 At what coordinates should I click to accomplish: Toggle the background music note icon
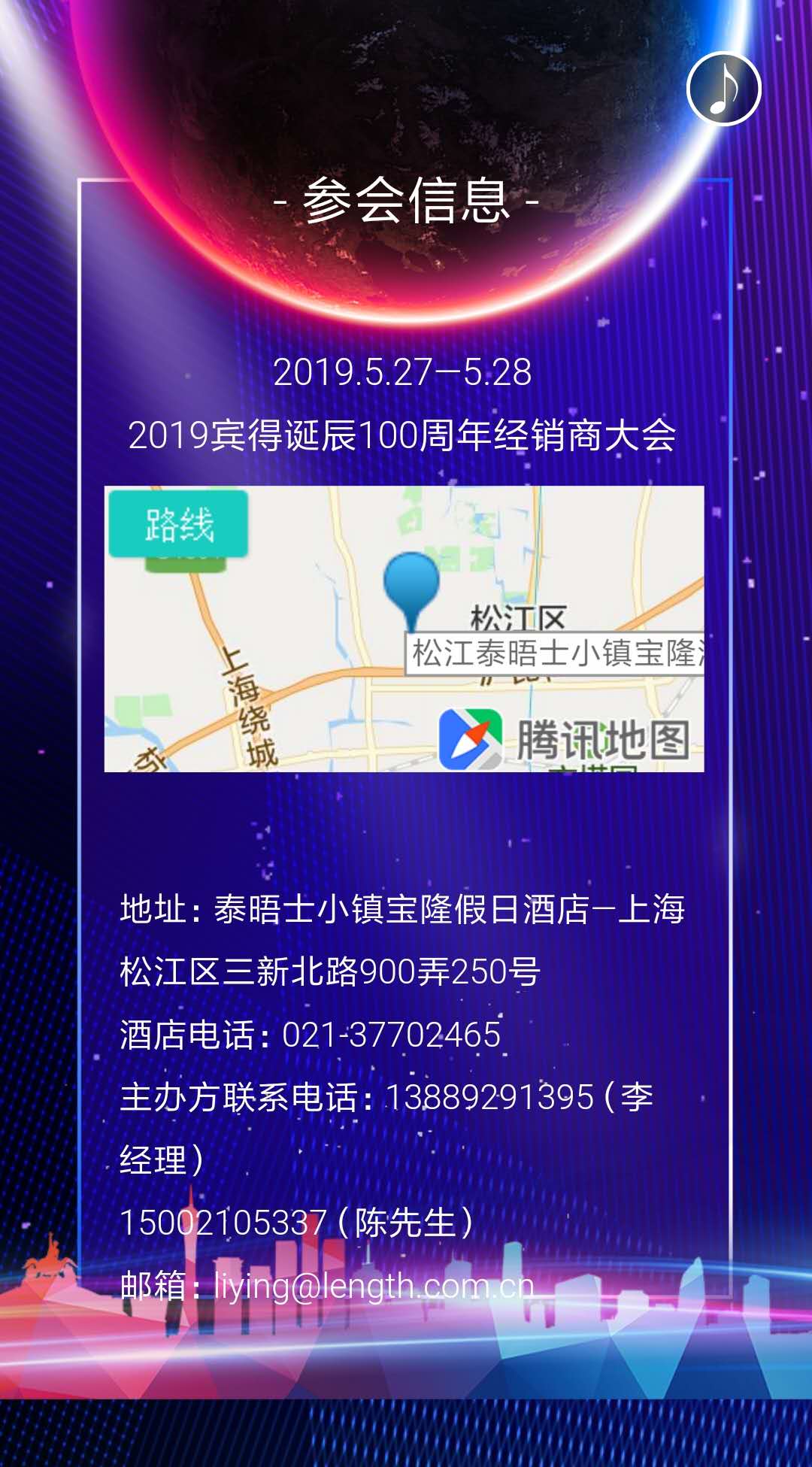[x=723, y=89]
